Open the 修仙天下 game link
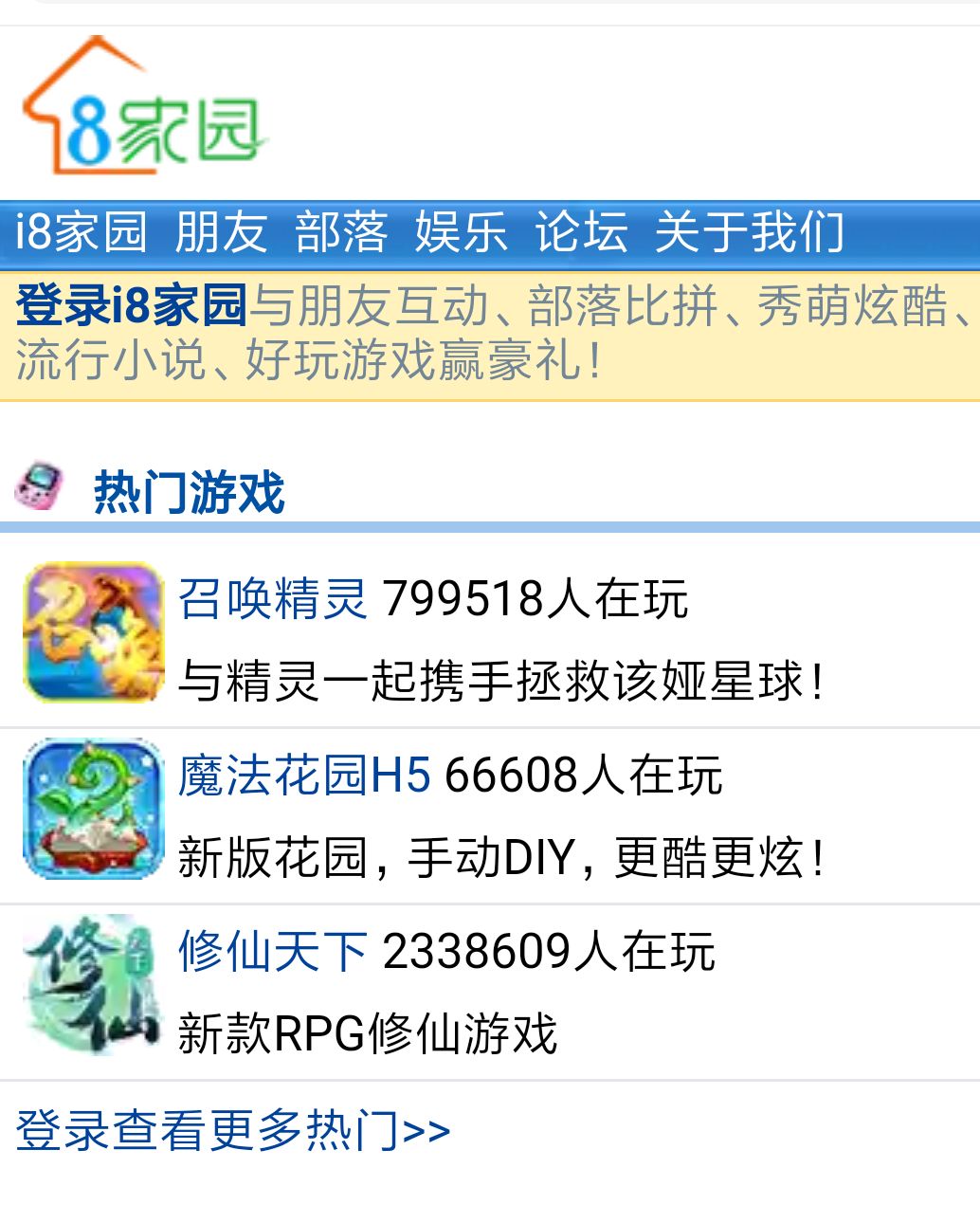The image size is (980, 1223). coord(273,952)
